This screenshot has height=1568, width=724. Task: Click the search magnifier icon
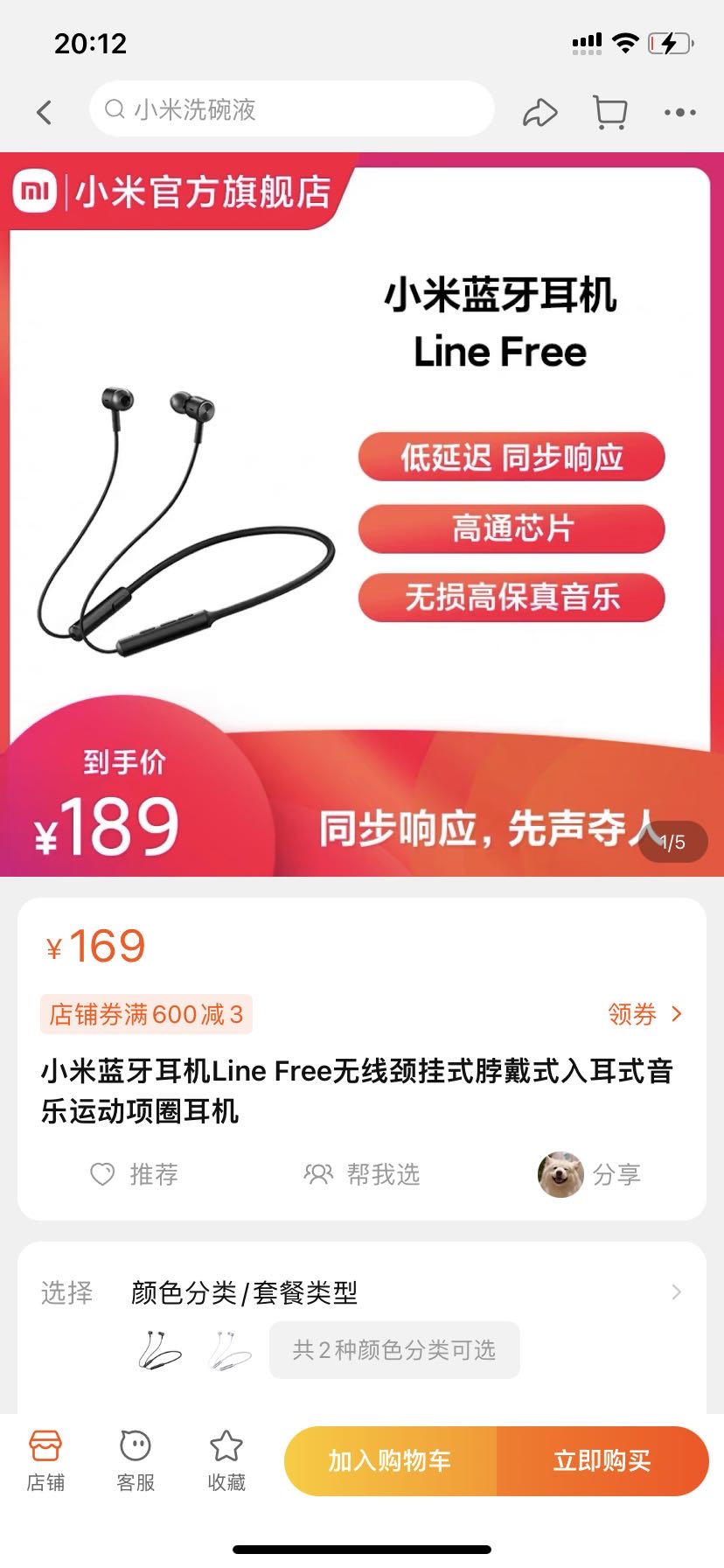[114, 109]
